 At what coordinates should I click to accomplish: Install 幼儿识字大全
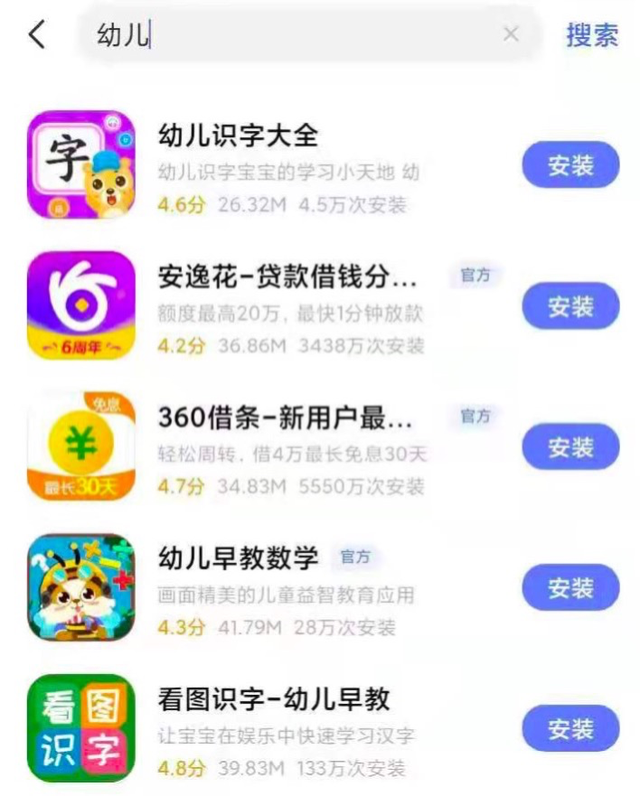[x=571, y=165]
